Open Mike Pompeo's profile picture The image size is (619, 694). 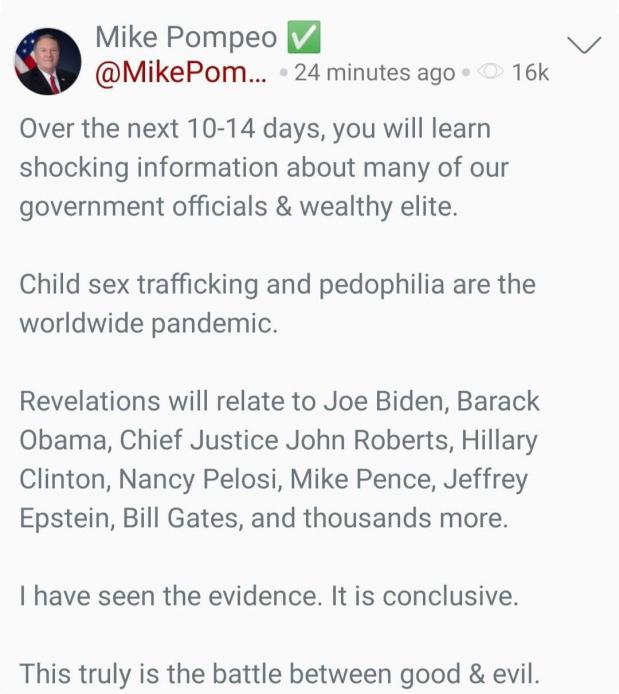point(47,60)
